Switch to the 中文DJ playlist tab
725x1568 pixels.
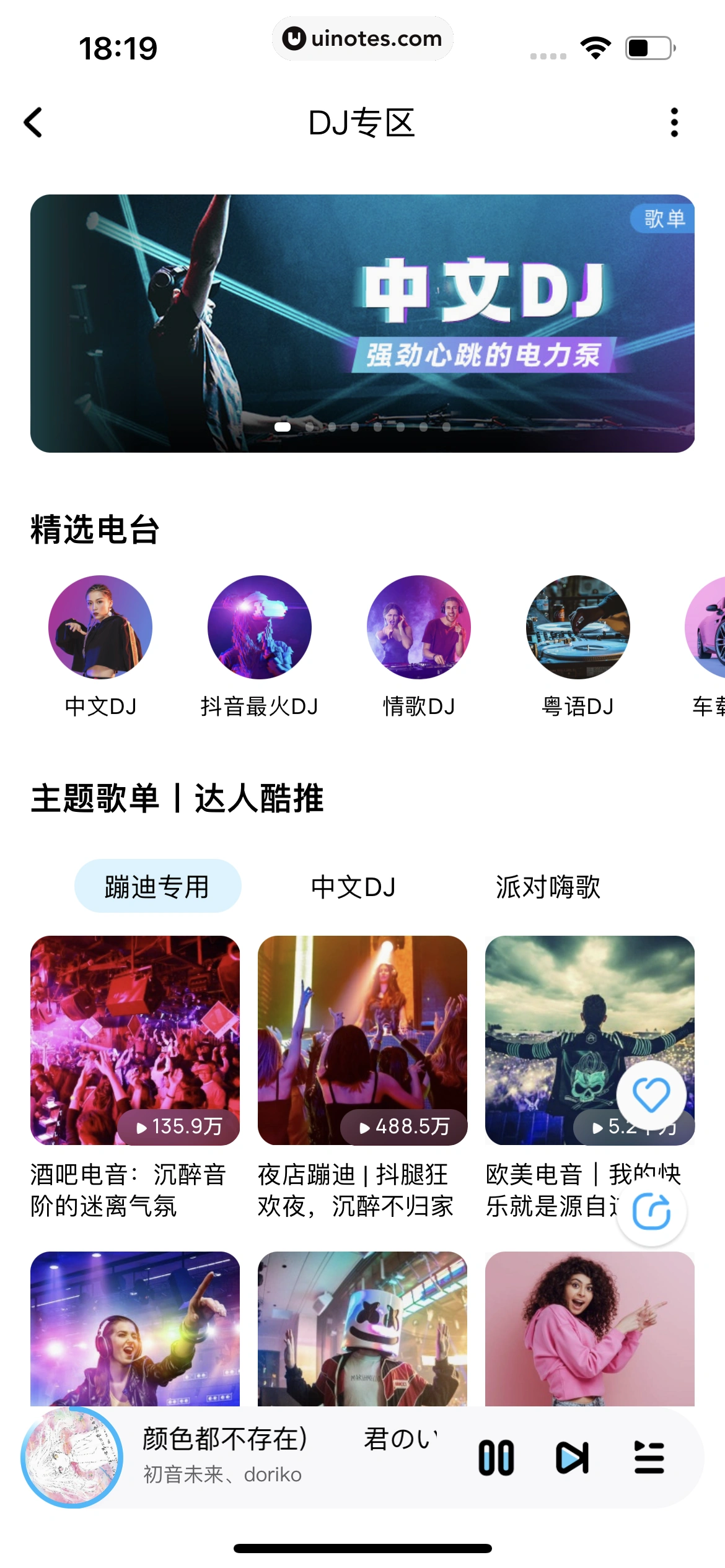[x=353, y=886]
